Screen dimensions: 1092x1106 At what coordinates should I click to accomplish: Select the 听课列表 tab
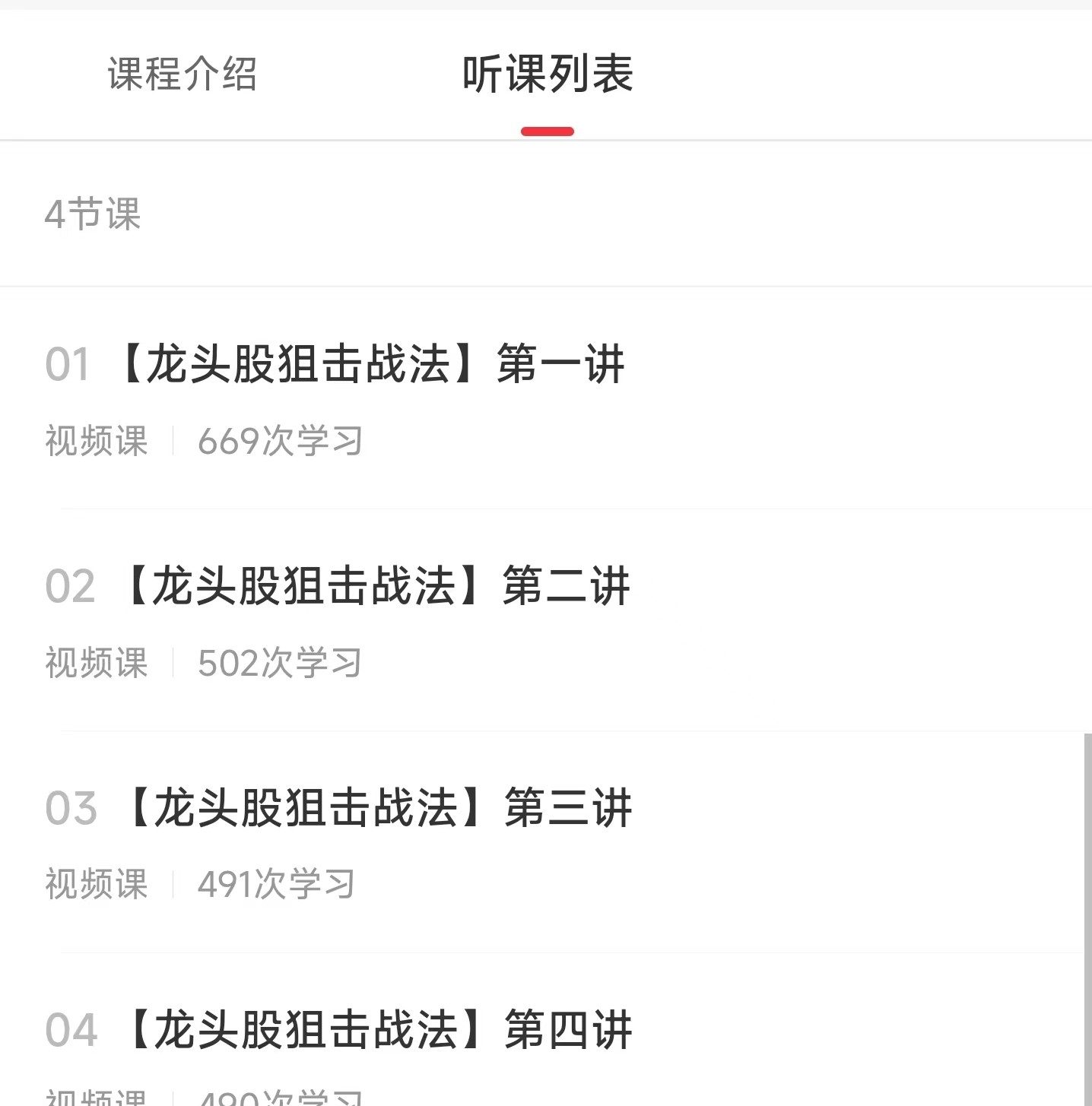(548, 74)
